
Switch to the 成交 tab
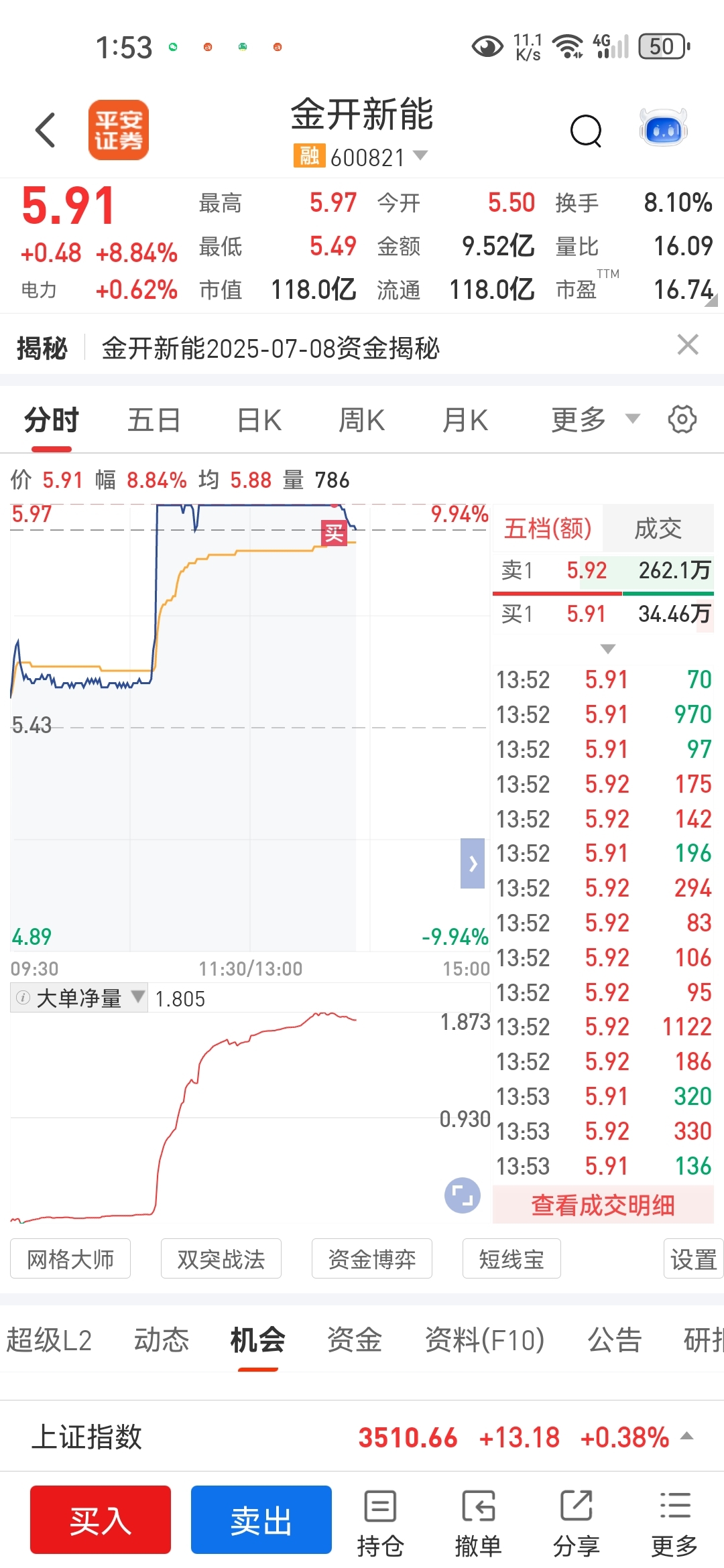point(658,529)
